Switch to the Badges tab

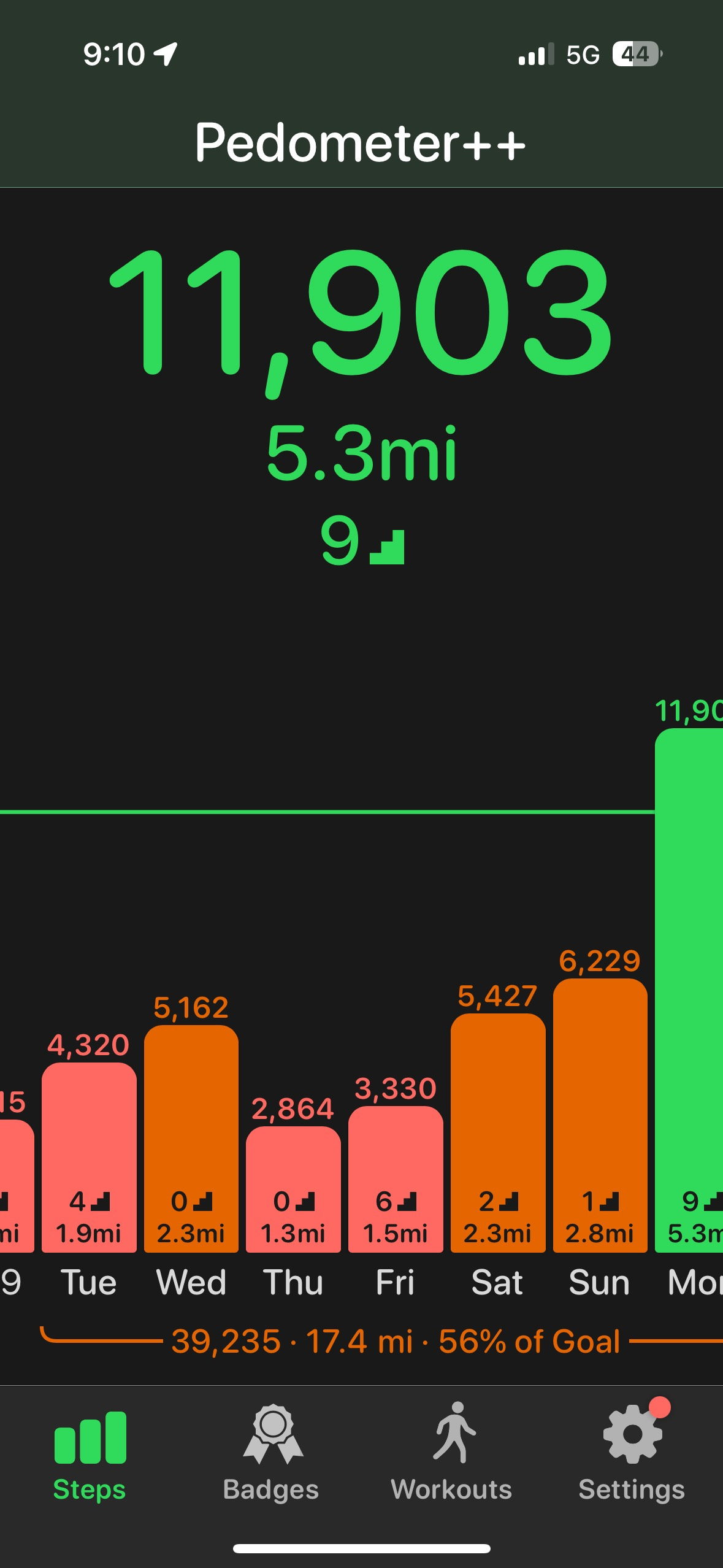271,1453
